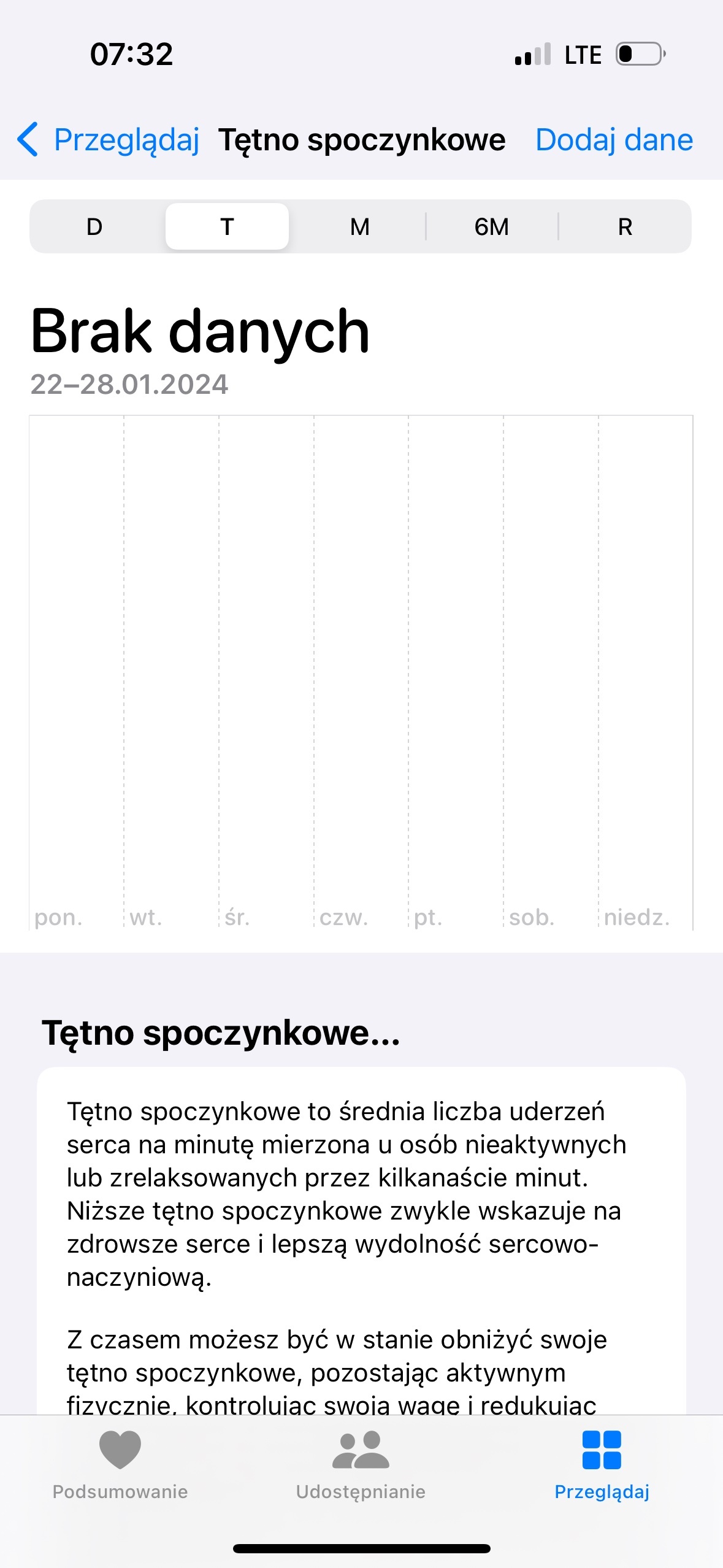The height and width of the screenshot is (1568, 723).
Task: Tap Dodaj dane to add data
Action: [614, 140]
